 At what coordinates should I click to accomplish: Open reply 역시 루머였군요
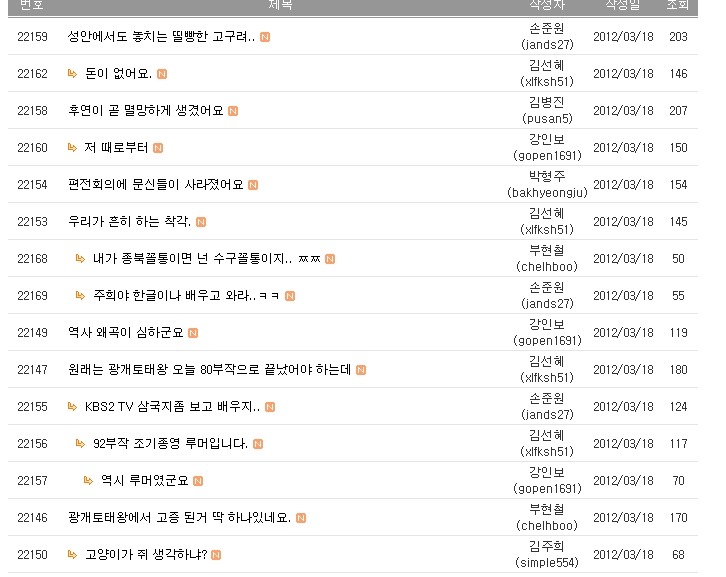pyautogui.click(x=144, y=481)
